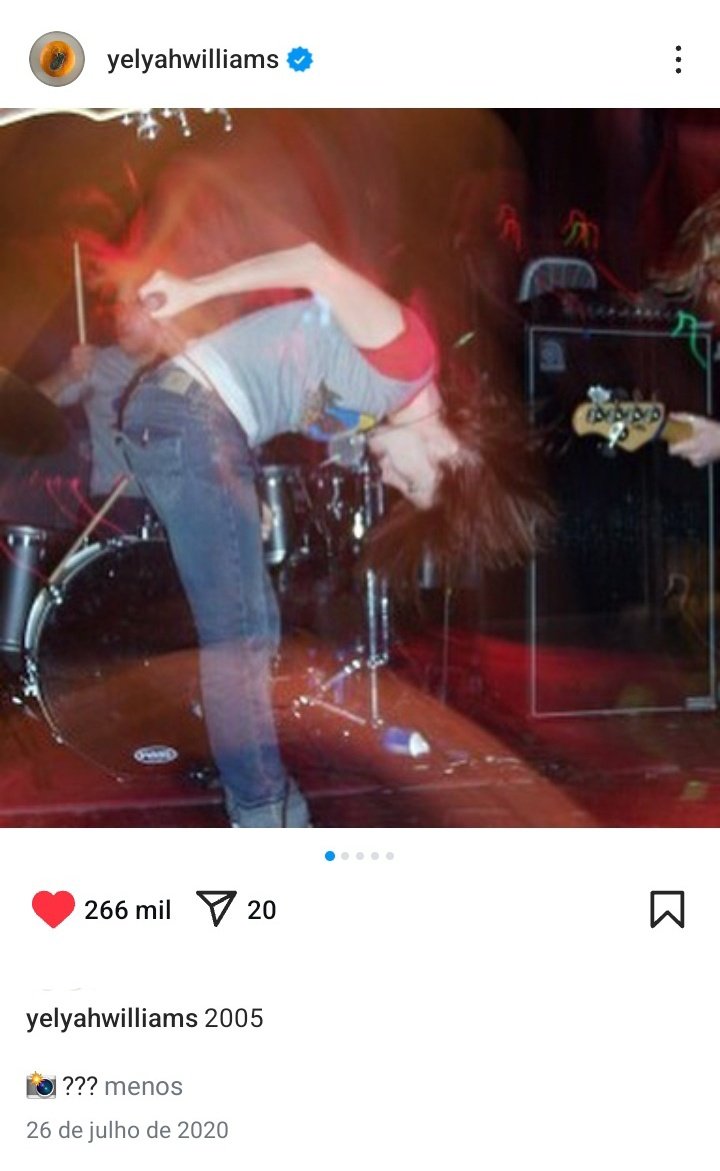This screenshot has width=720, height=1171.
Task: Tap the carousel page indicator dots
Action: 360,856
